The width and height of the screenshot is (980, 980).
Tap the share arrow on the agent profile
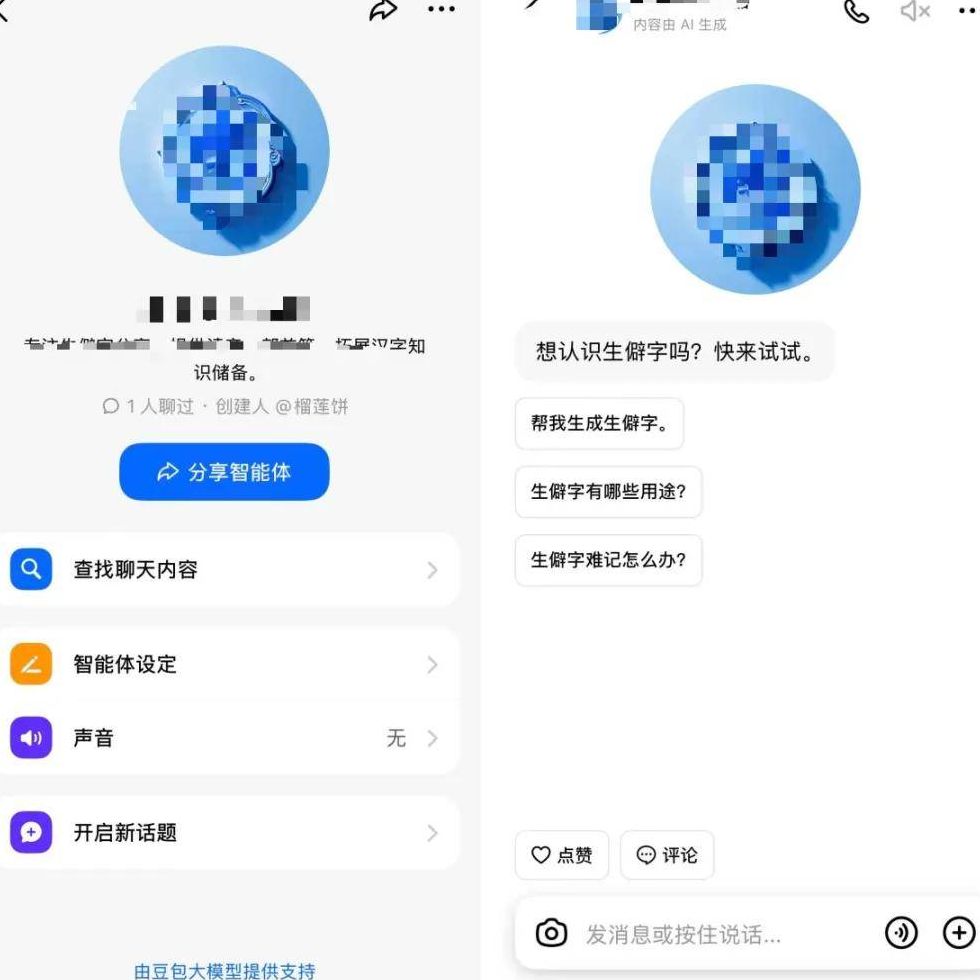[383, 10]
